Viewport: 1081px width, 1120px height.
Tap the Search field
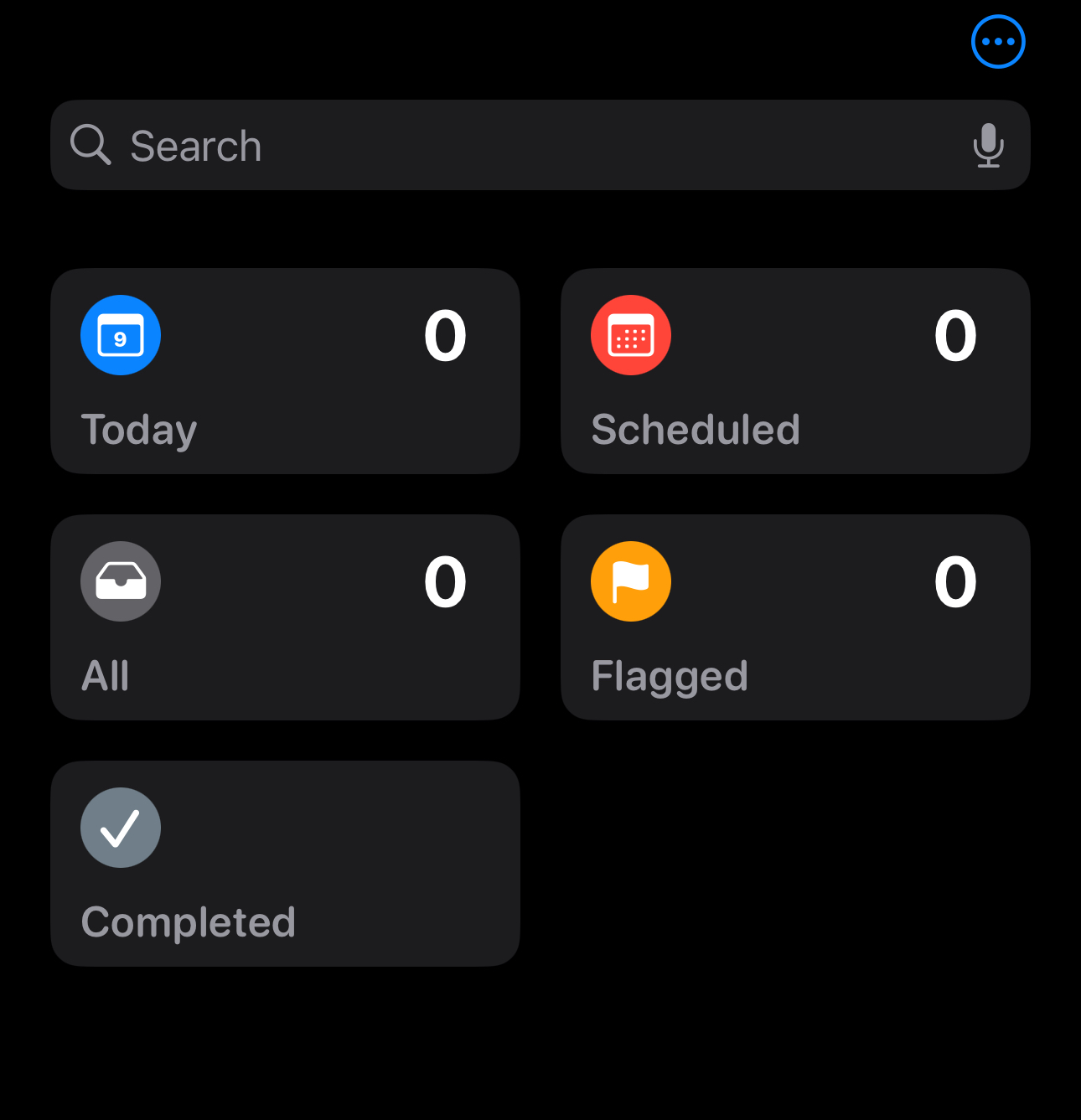[x=503, y=146]
